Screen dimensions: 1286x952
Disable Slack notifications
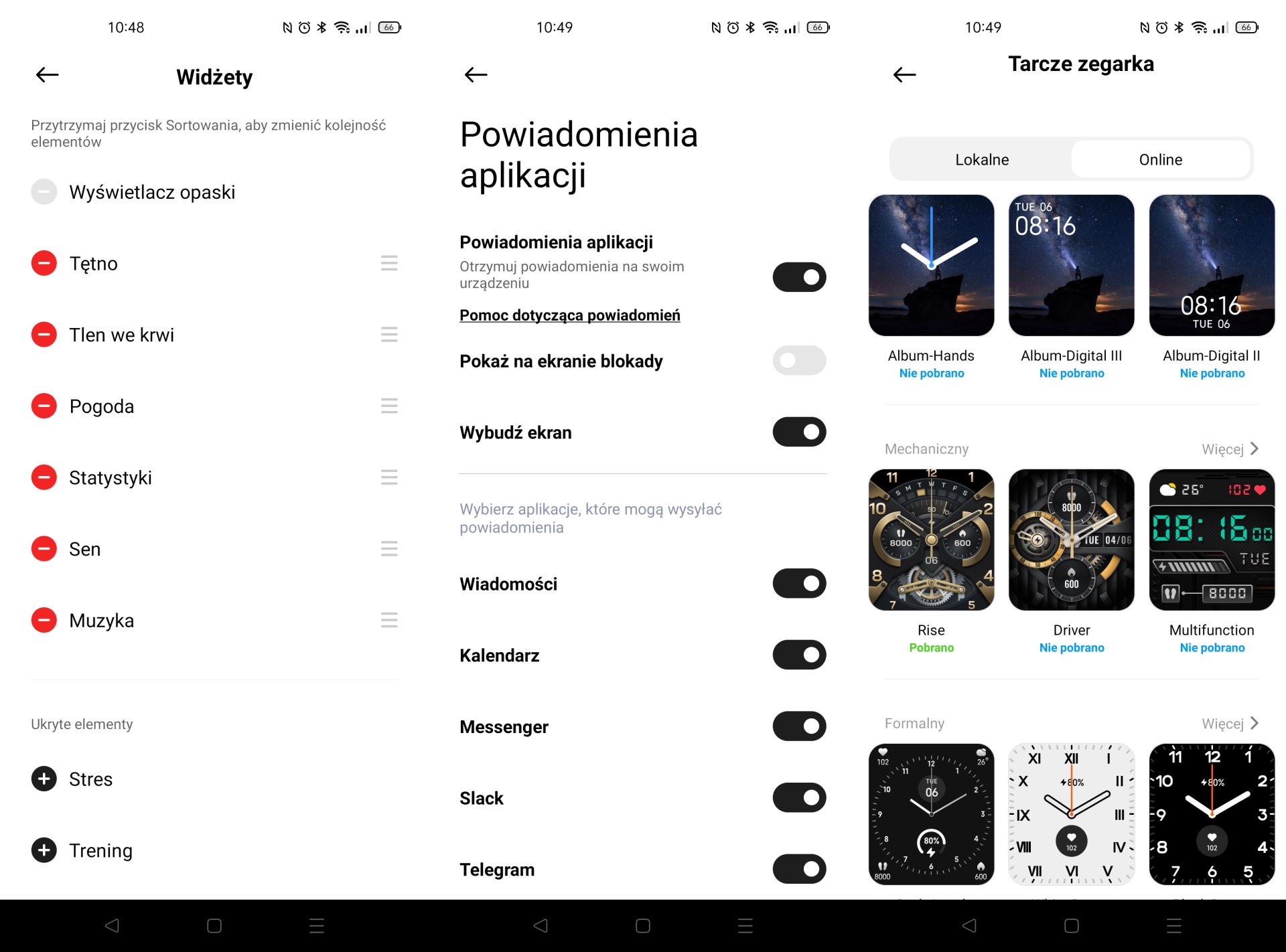click(799, 798)
